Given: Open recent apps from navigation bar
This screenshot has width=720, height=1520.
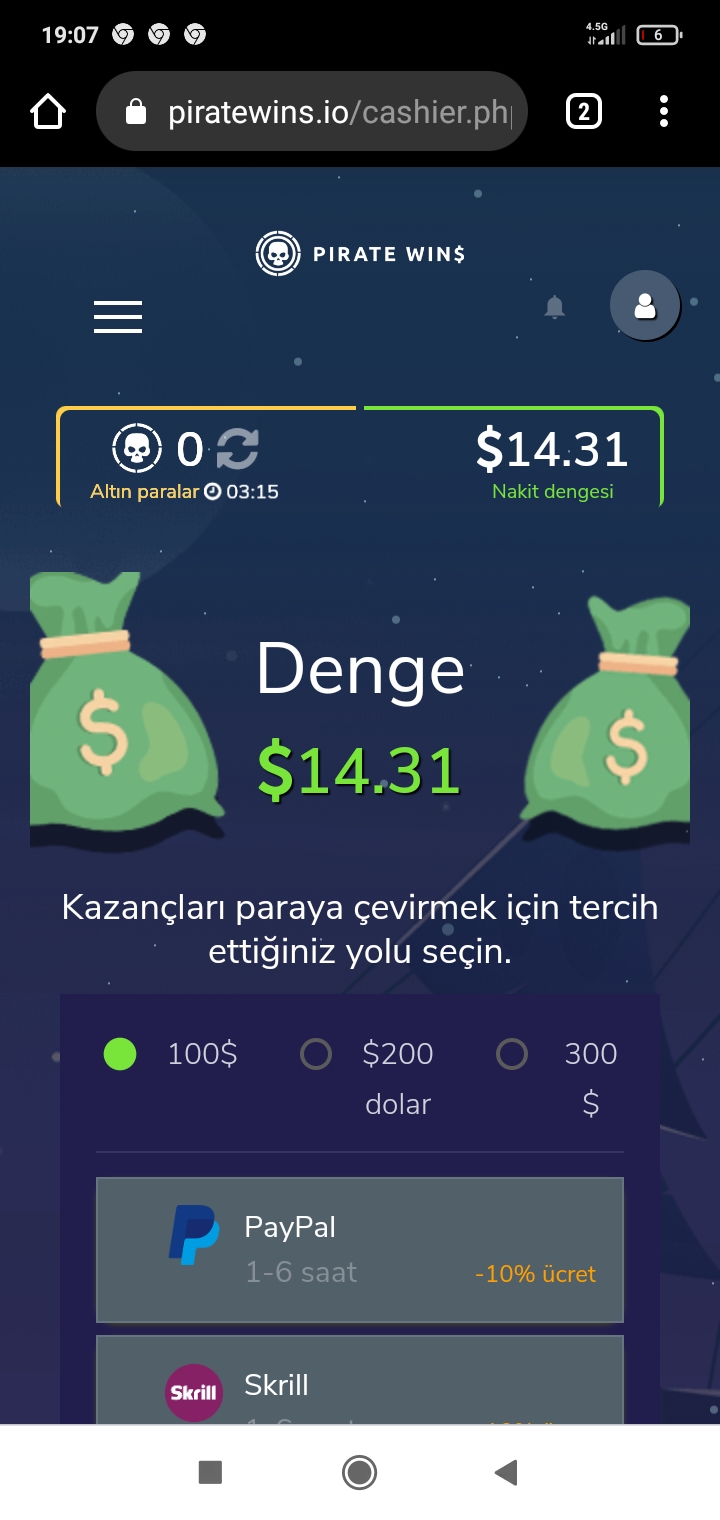Looking at the screenshot, I should pos(210,1472).
